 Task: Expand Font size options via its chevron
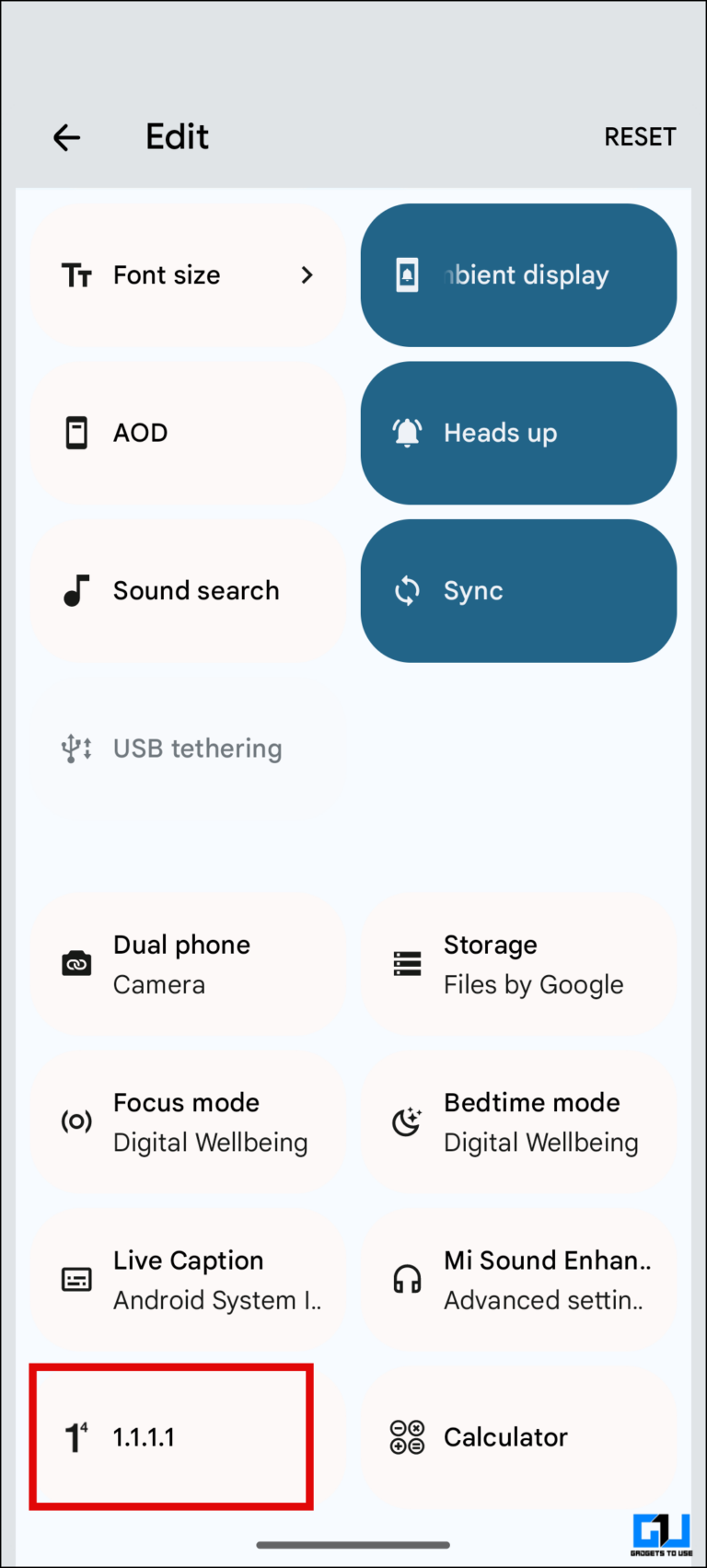point(307,274)
